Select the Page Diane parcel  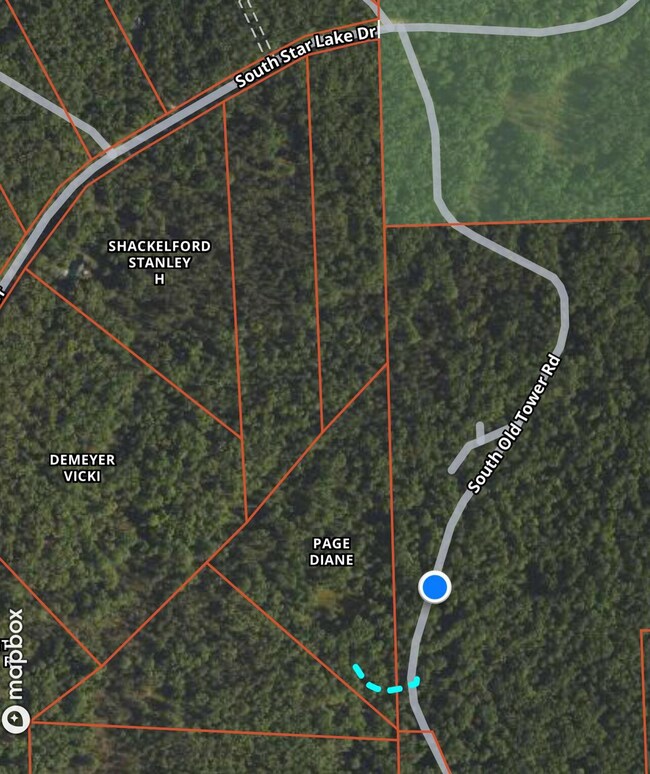(x=331, y=552)
